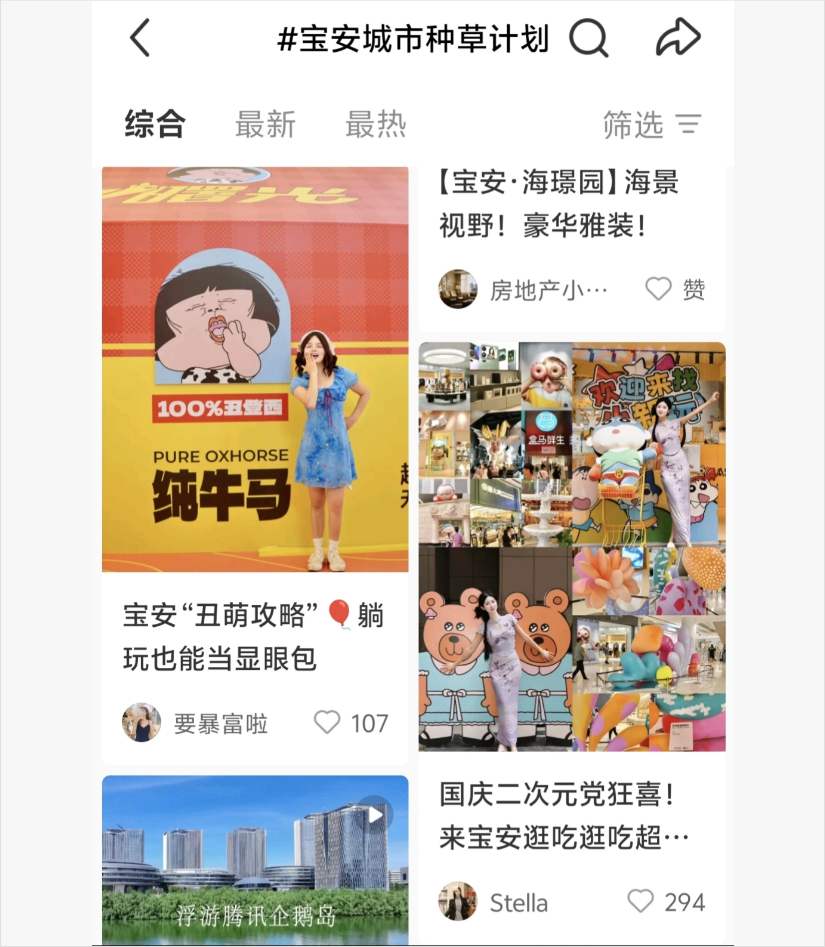This screenshot has height=947, width=825.
Task: Select the 综合 tab
Action: (155, 124)
